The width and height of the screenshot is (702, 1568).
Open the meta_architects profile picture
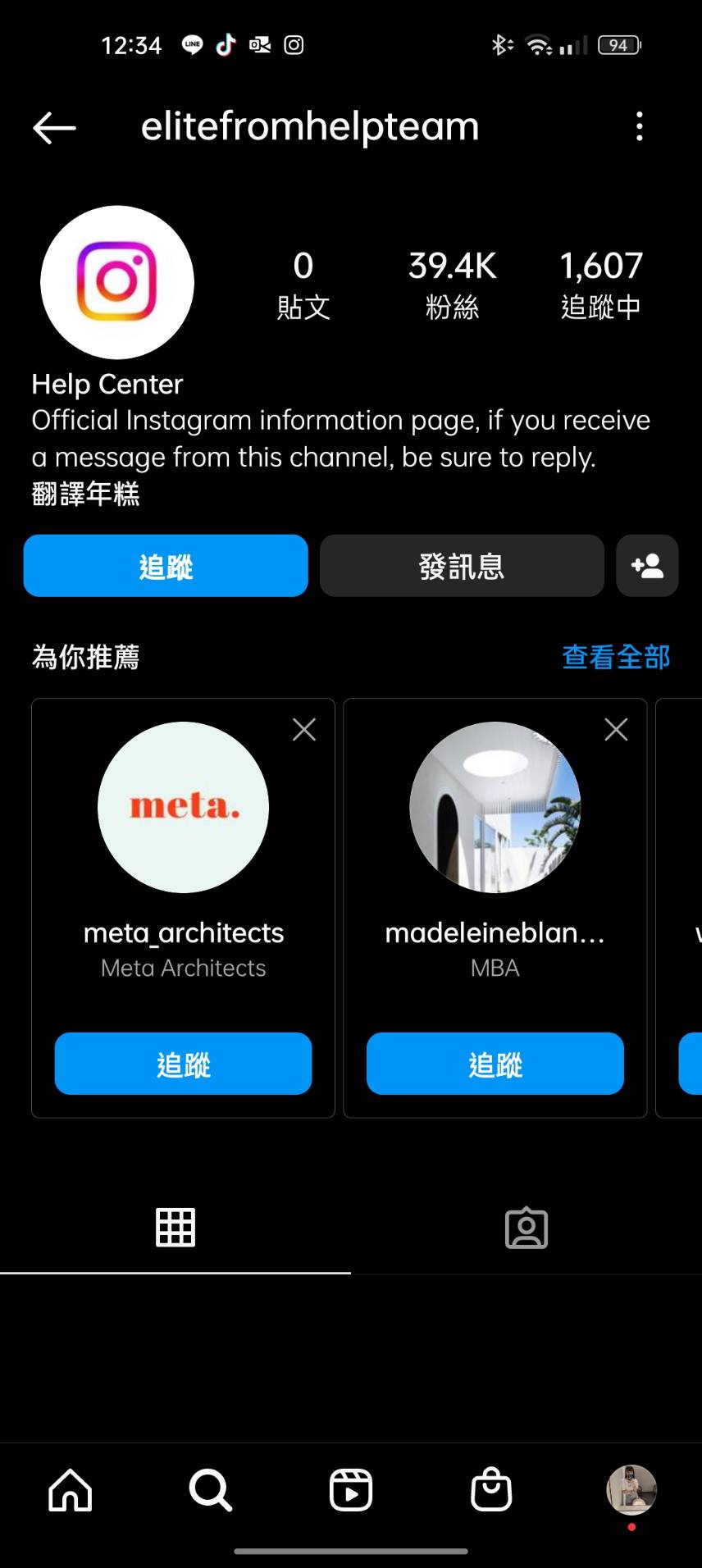pyautogui.click(x=183, y=807)
